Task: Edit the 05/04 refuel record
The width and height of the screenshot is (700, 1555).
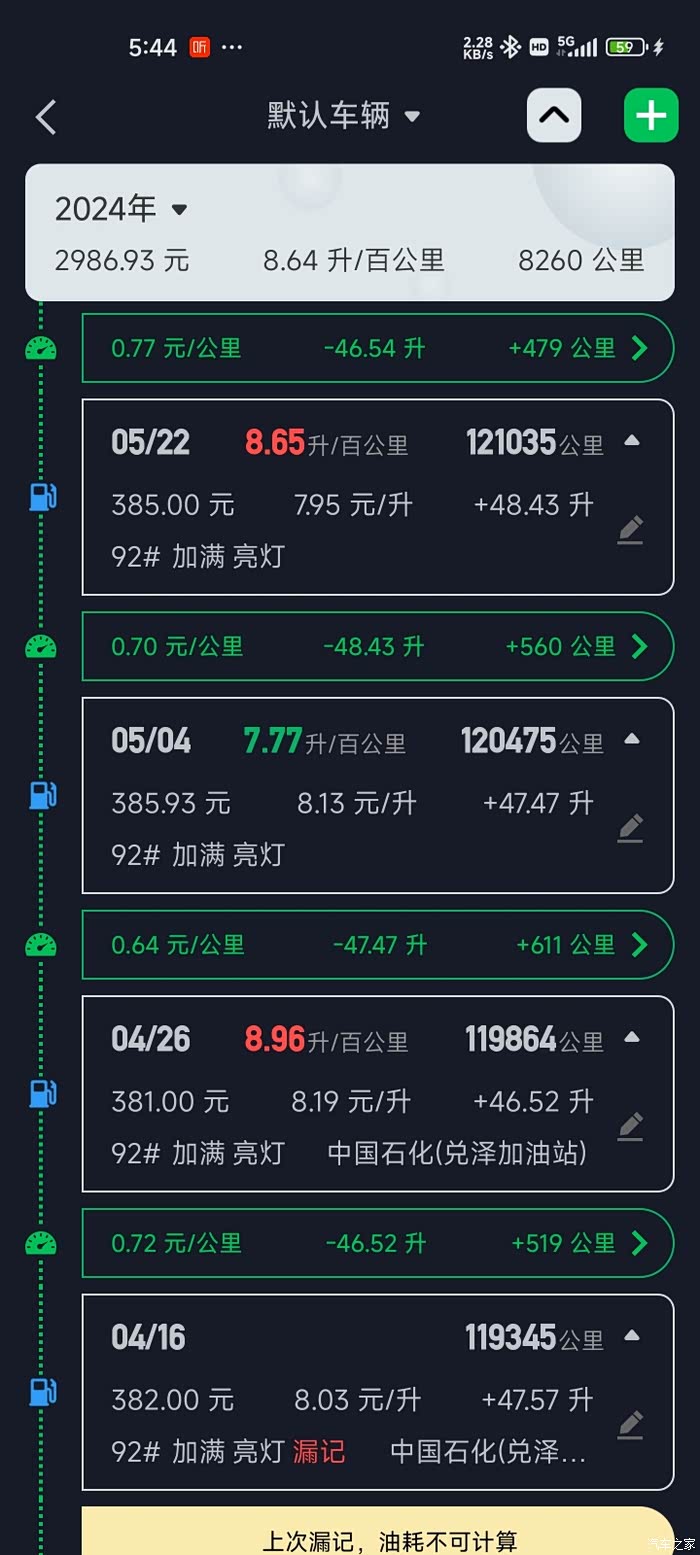Action: pyautogui.click(x=630, y=828)
